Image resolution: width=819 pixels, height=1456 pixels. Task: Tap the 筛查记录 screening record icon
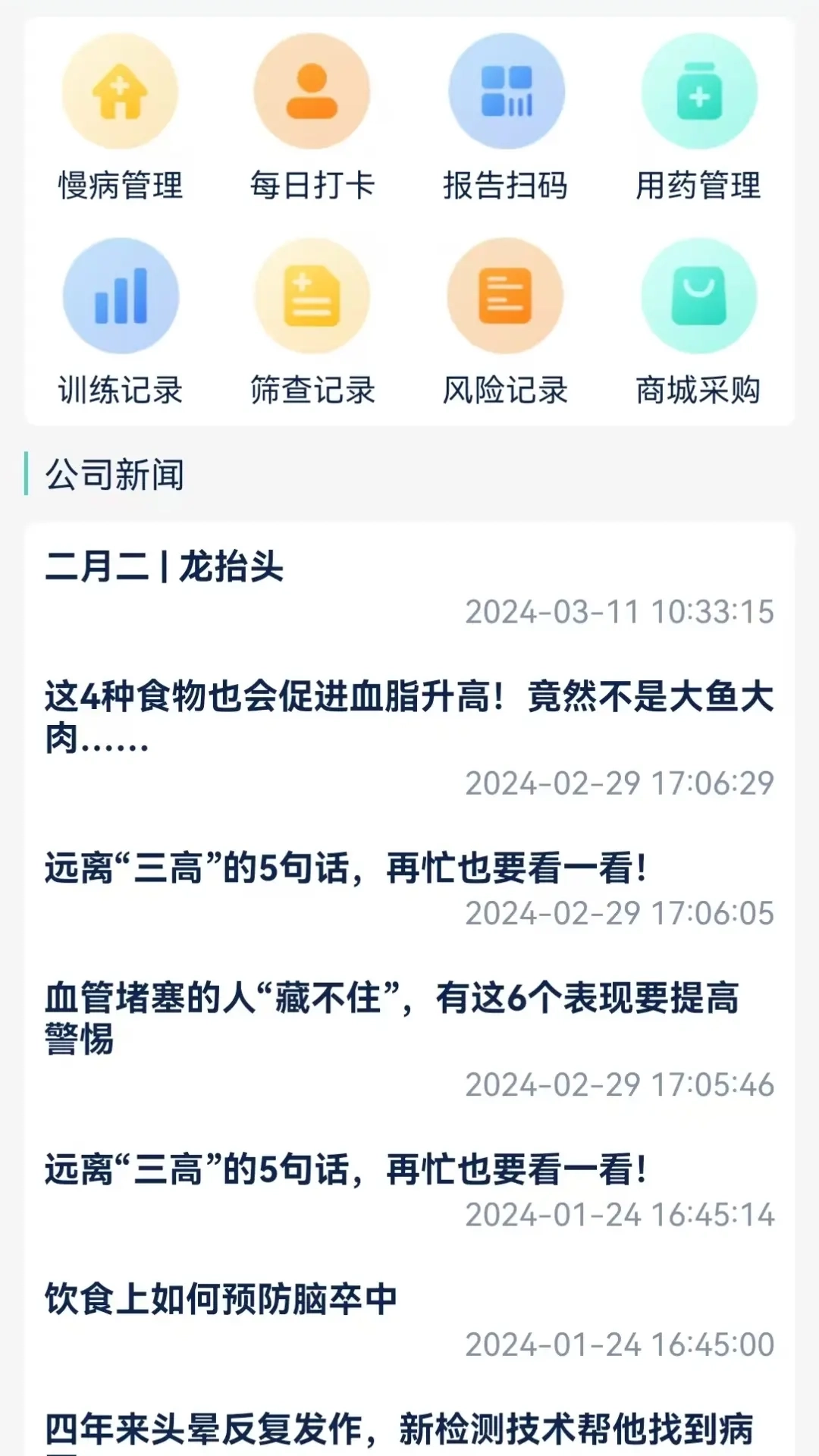pos(314,297)
